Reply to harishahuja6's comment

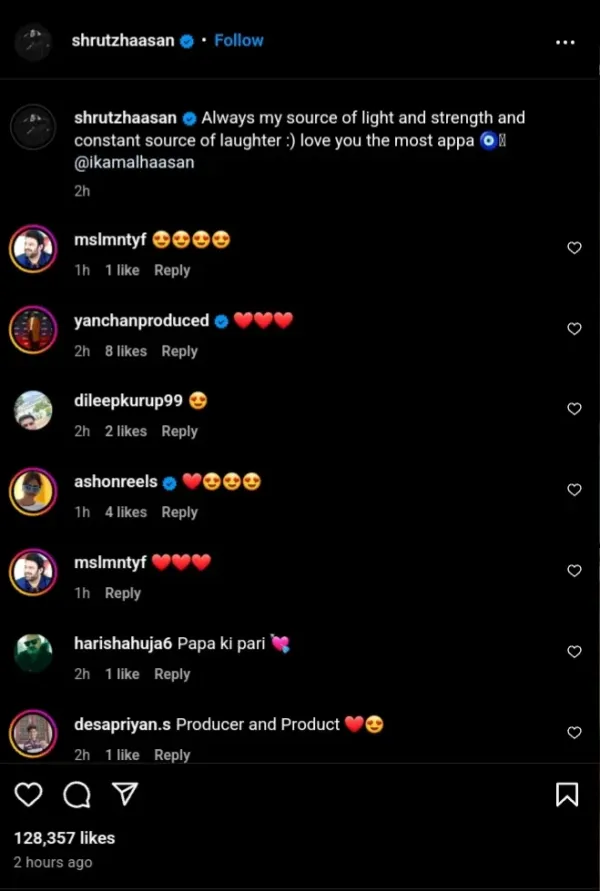pos(172,674)
